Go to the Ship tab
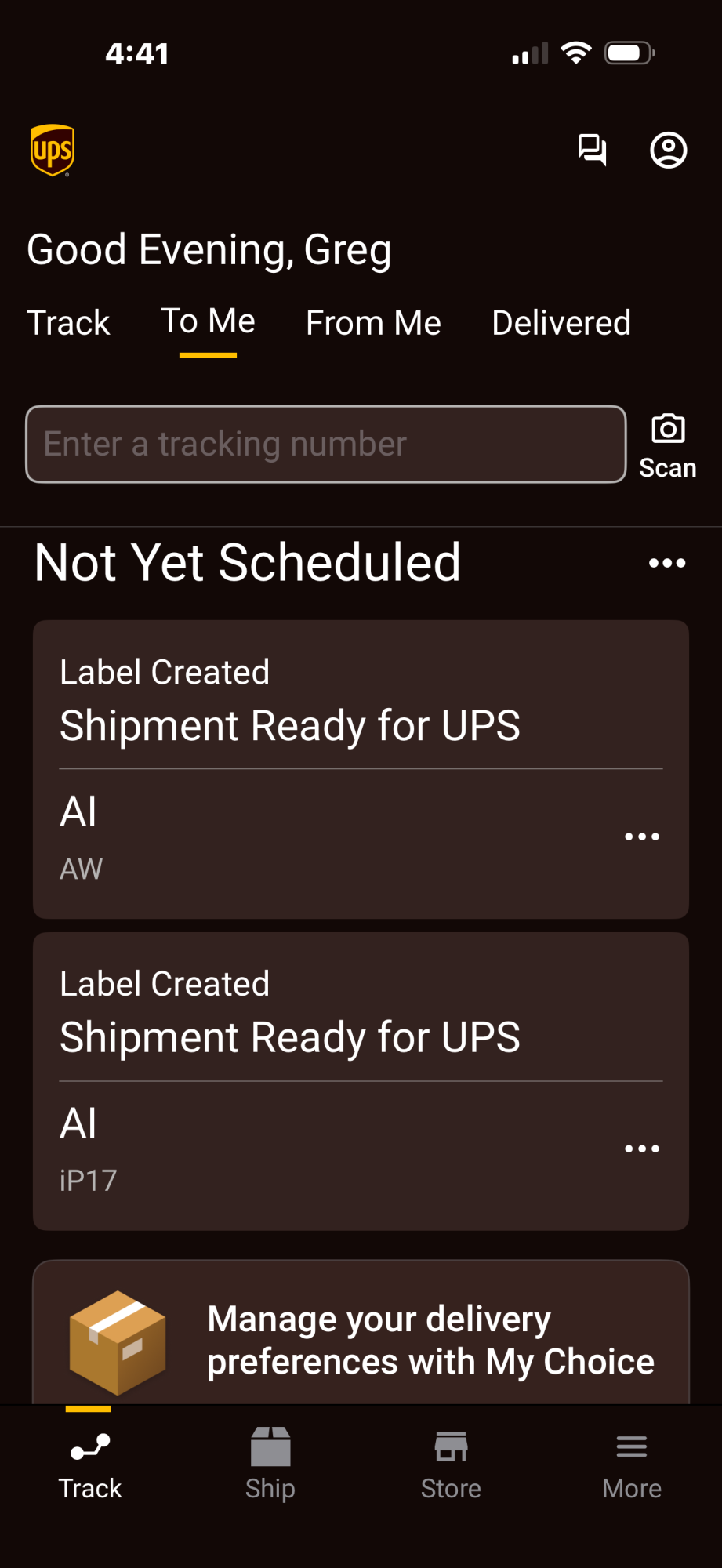722x1568 pixels. [270, 1463]
